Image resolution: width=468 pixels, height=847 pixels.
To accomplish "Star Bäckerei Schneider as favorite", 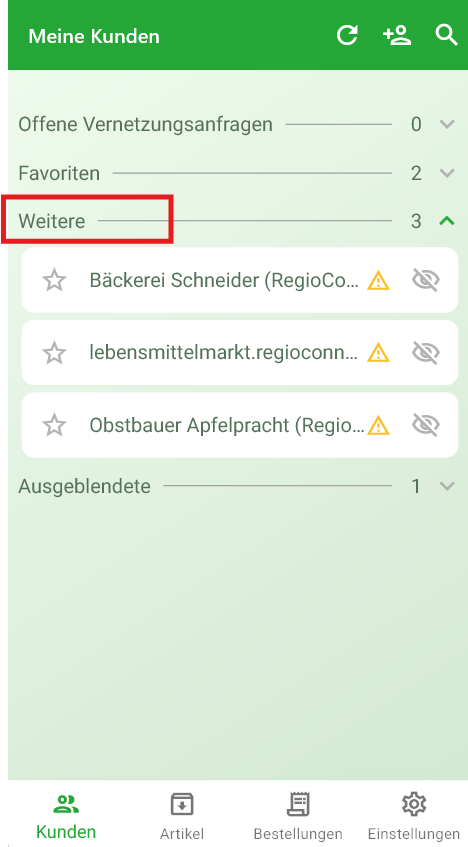I will point(55,280).
